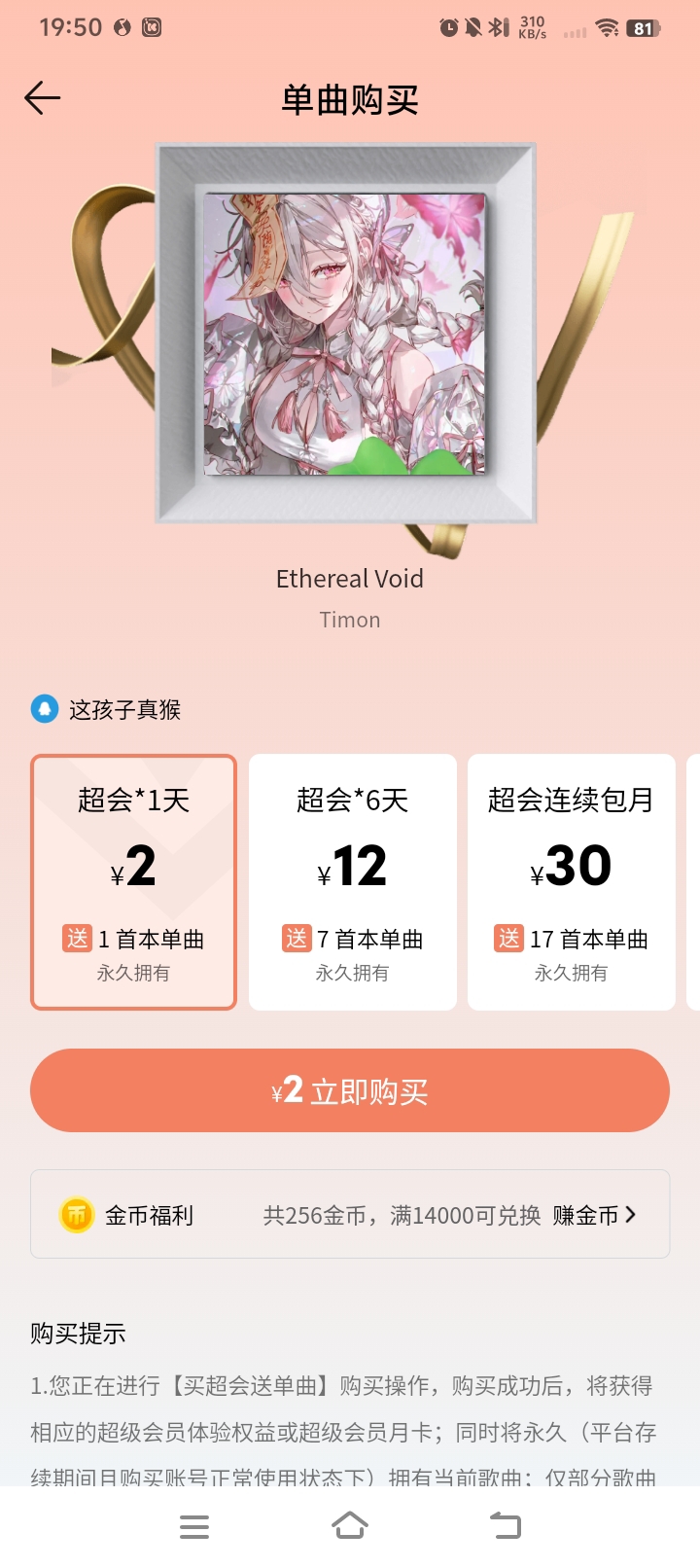Go to the phone home screen
700x1568 pixels.
(x=350, y=1527)
